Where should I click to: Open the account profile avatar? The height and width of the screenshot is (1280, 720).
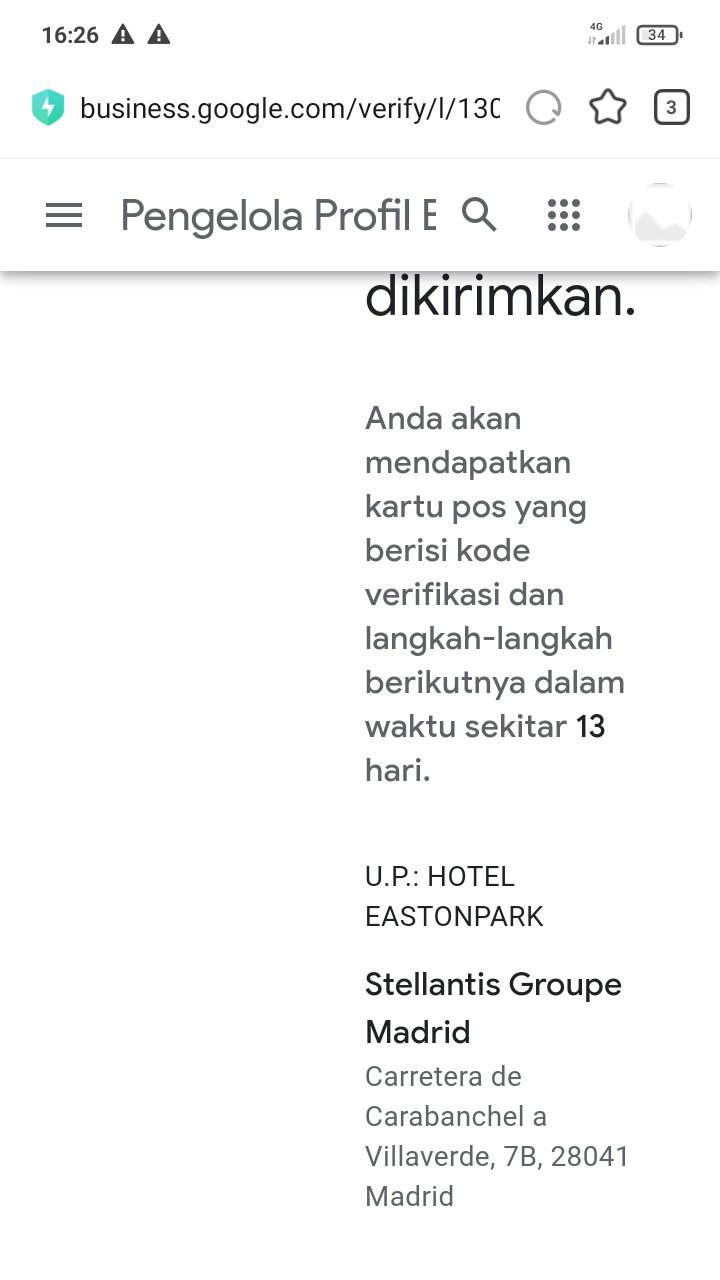click(x=660, y=215)
